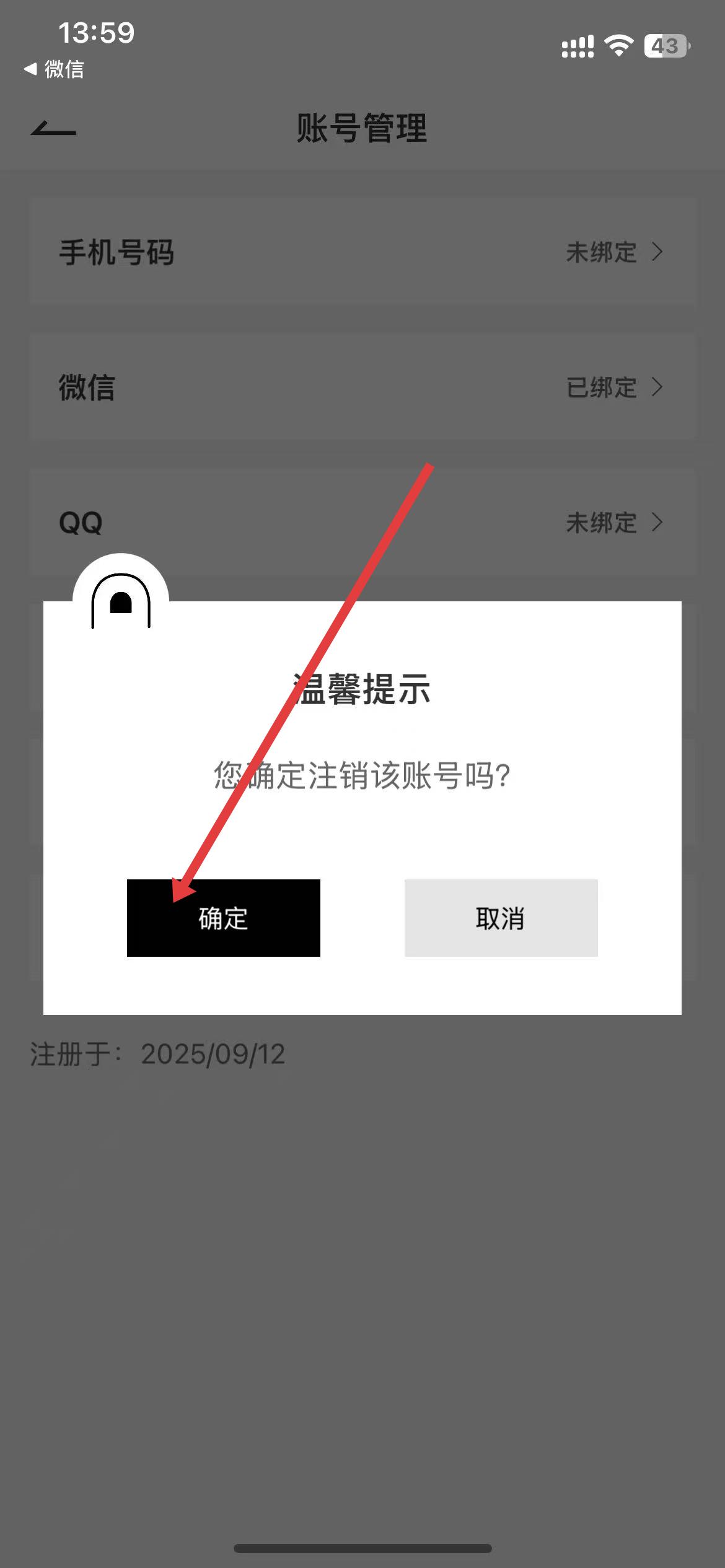
Task: Open the QQ binding row
Action: [x=362, y=522]
